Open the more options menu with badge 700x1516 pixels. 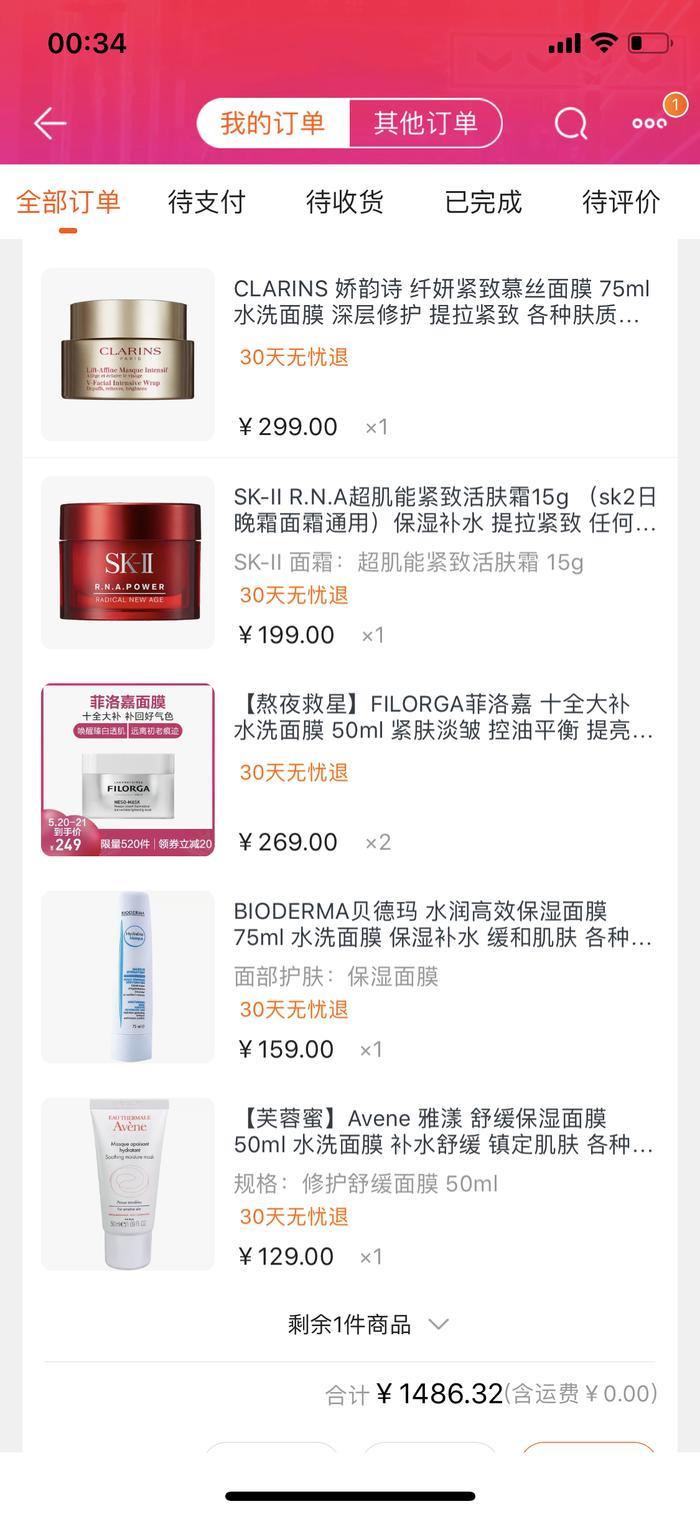coord(650,122)
